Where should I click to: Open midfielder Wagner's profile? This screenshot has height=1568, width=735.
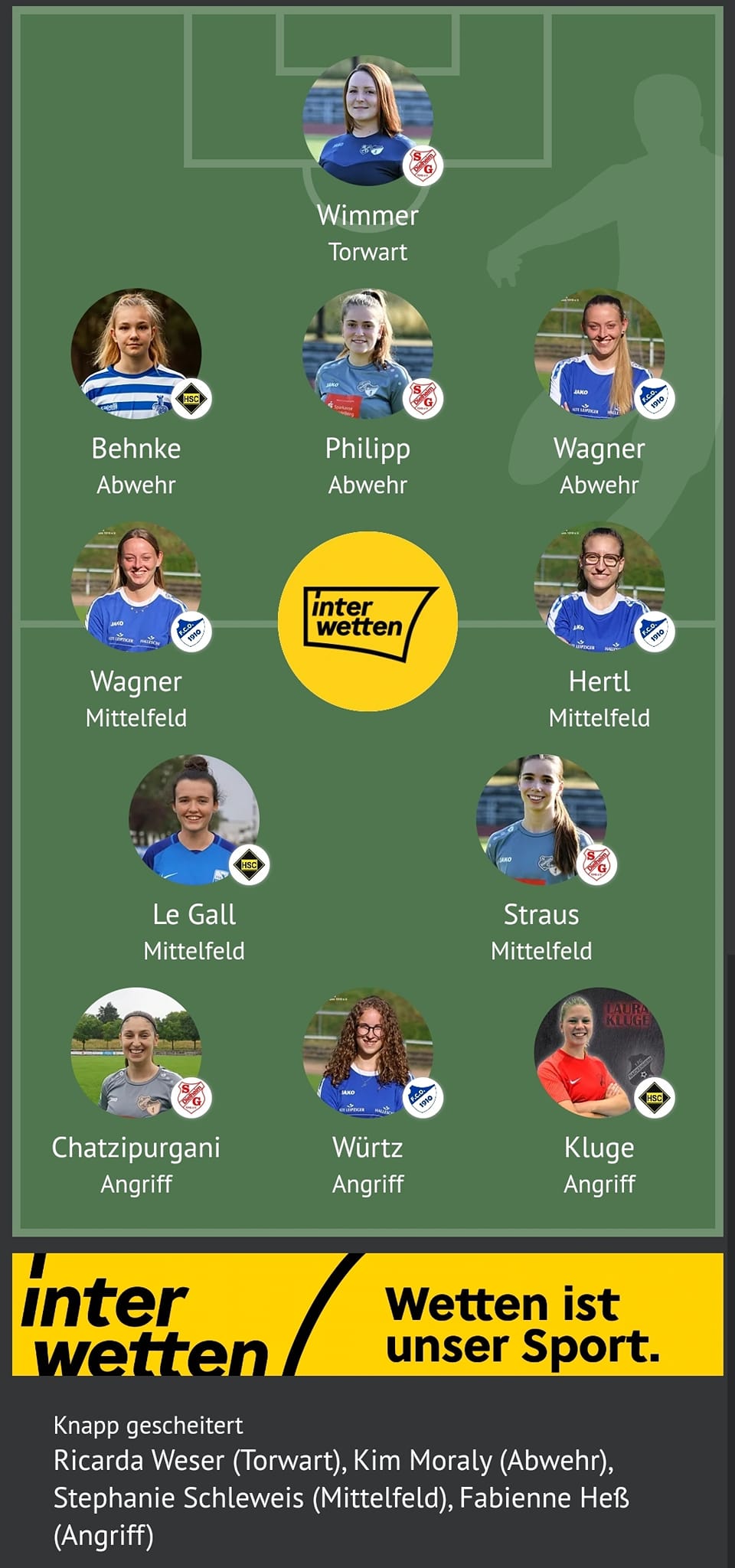[136, 587]
